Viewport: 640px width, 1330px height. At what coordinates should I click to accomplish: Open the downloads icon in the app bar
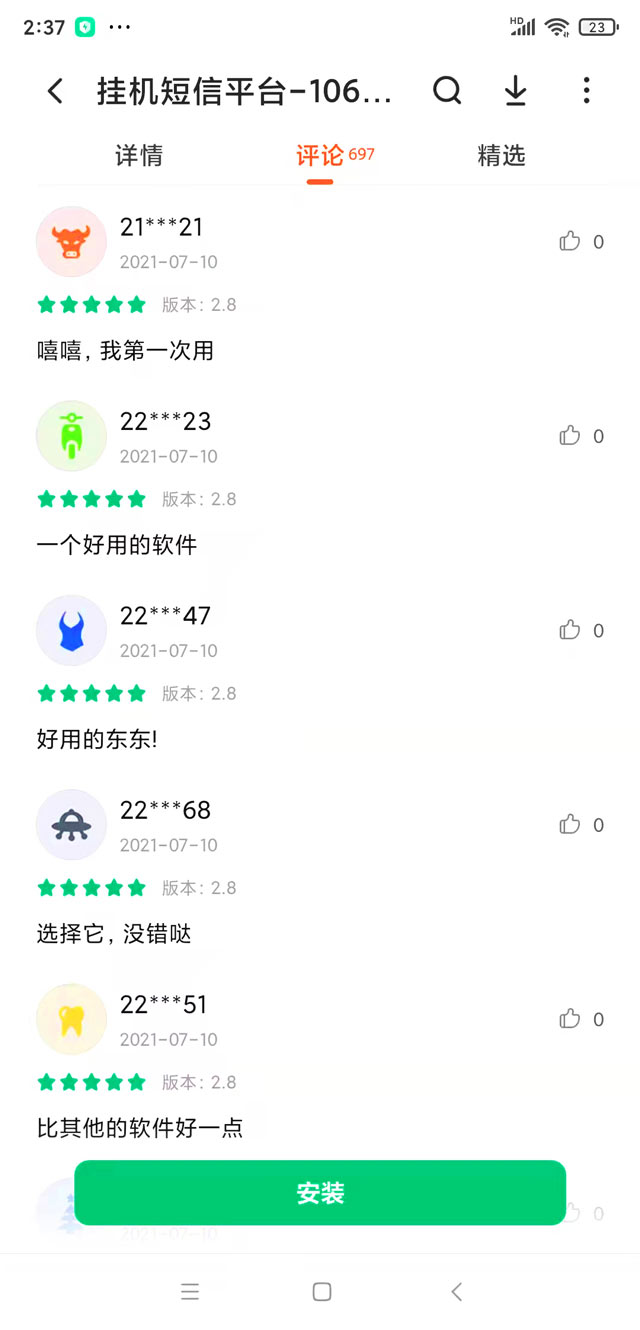click(515, 91)
